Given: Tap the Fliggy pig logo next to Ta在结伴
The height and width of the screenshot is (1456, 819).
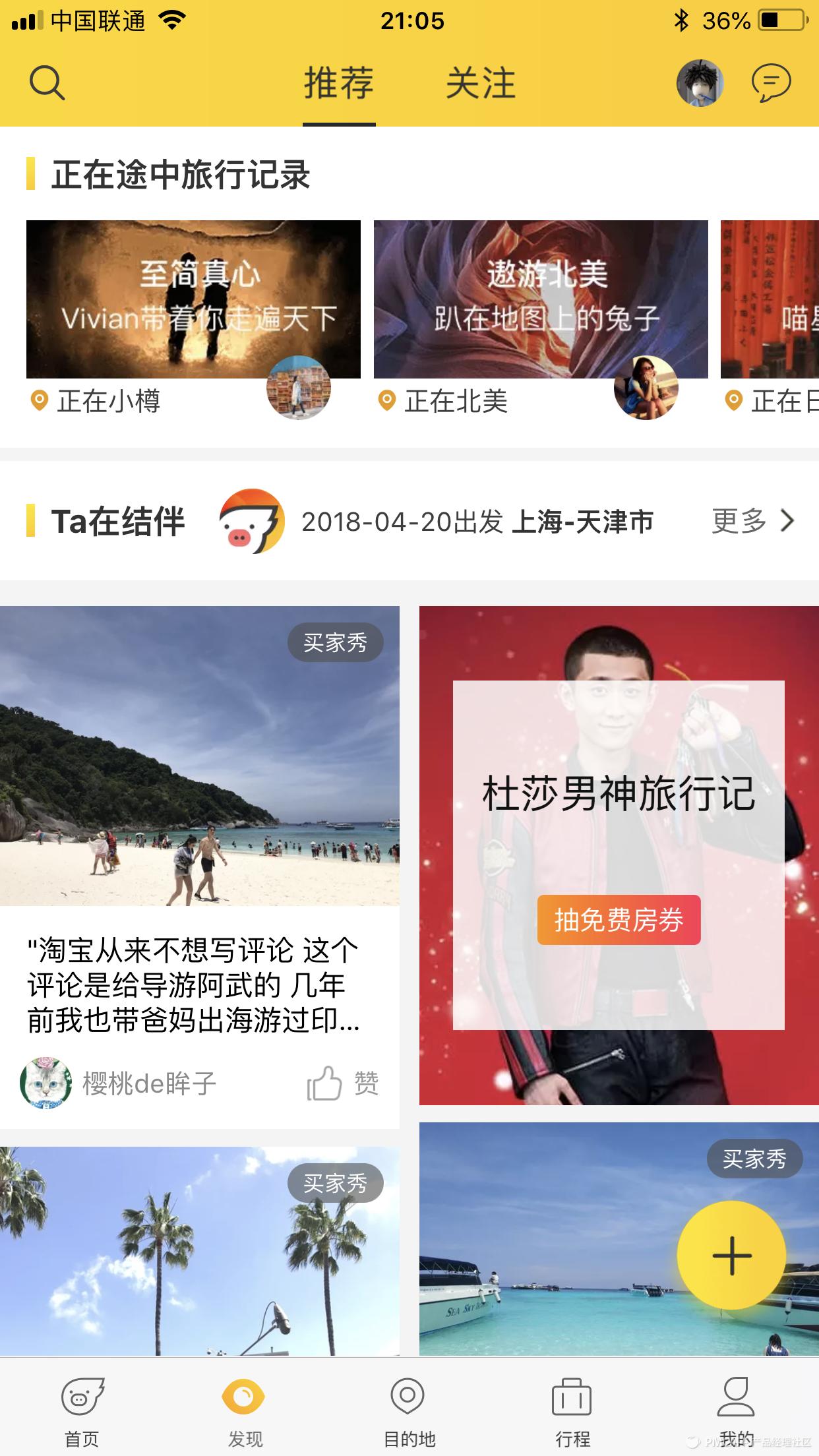Looking at the screenshot, I should (x=253, y=522).
